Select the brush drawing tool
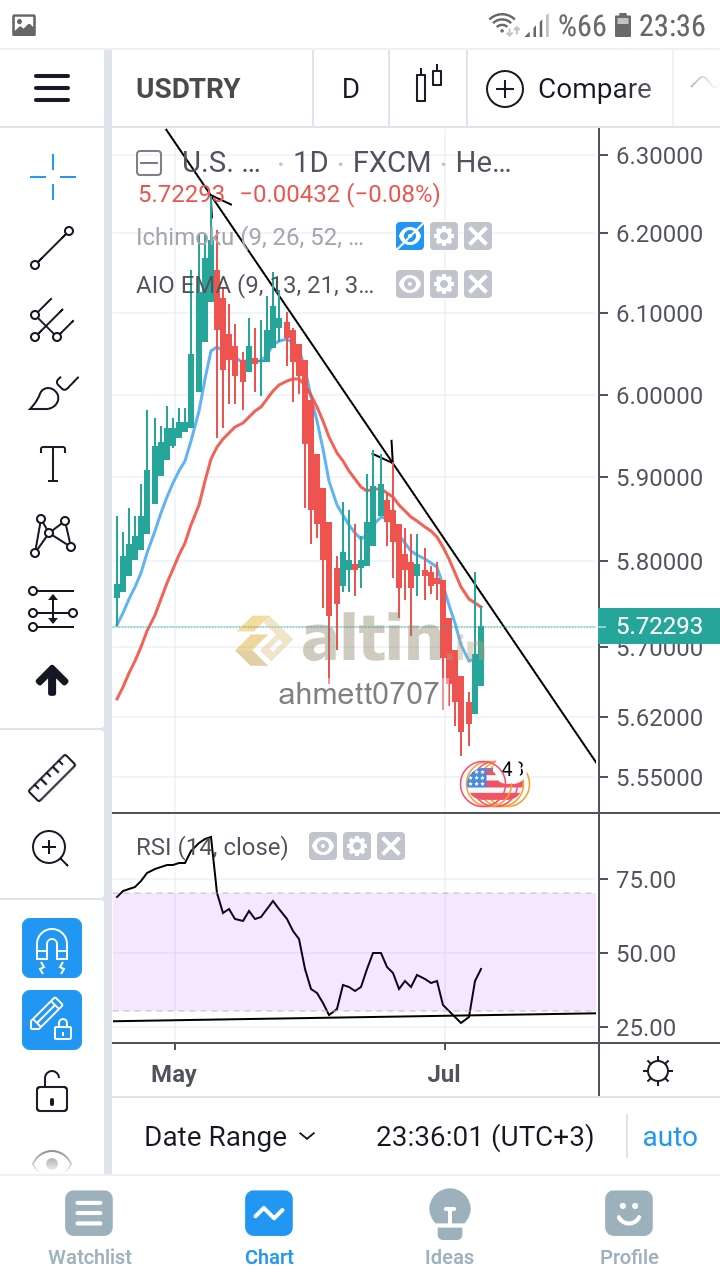This screenshot has height=1280, width=720. click(52, 392)
